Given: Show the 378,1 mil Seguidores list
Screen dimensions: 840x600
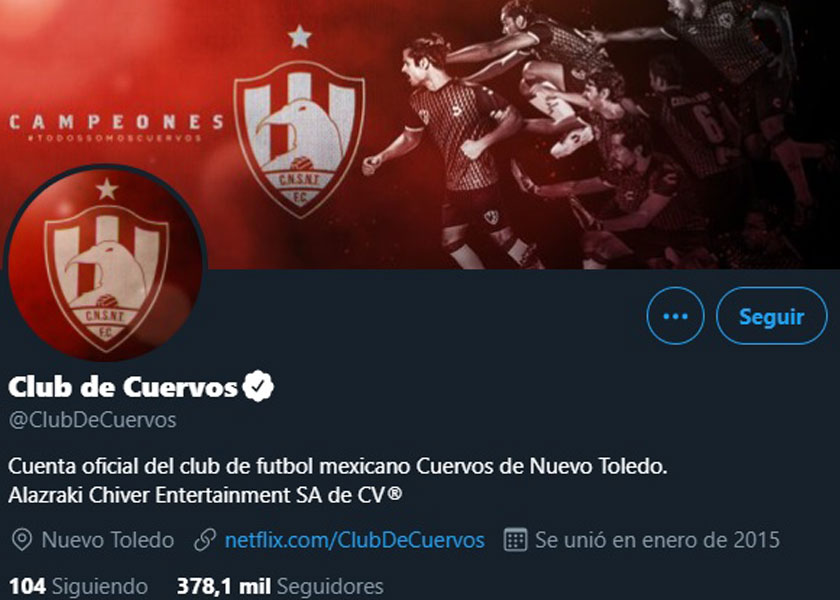Looking at the screenshot, I should [280, 586].
